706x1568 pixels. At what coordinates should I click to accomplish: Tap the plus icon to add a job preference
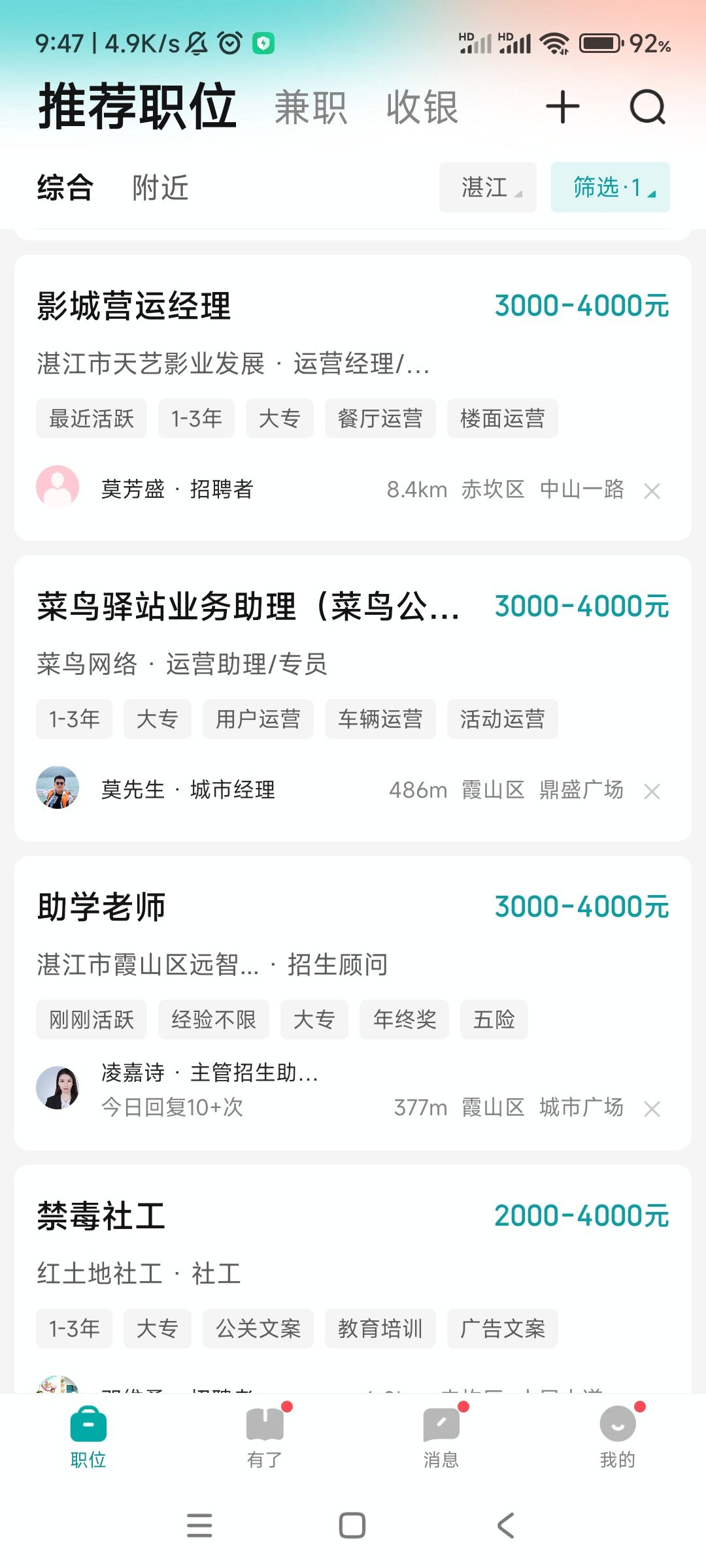(x=563, y=107)
